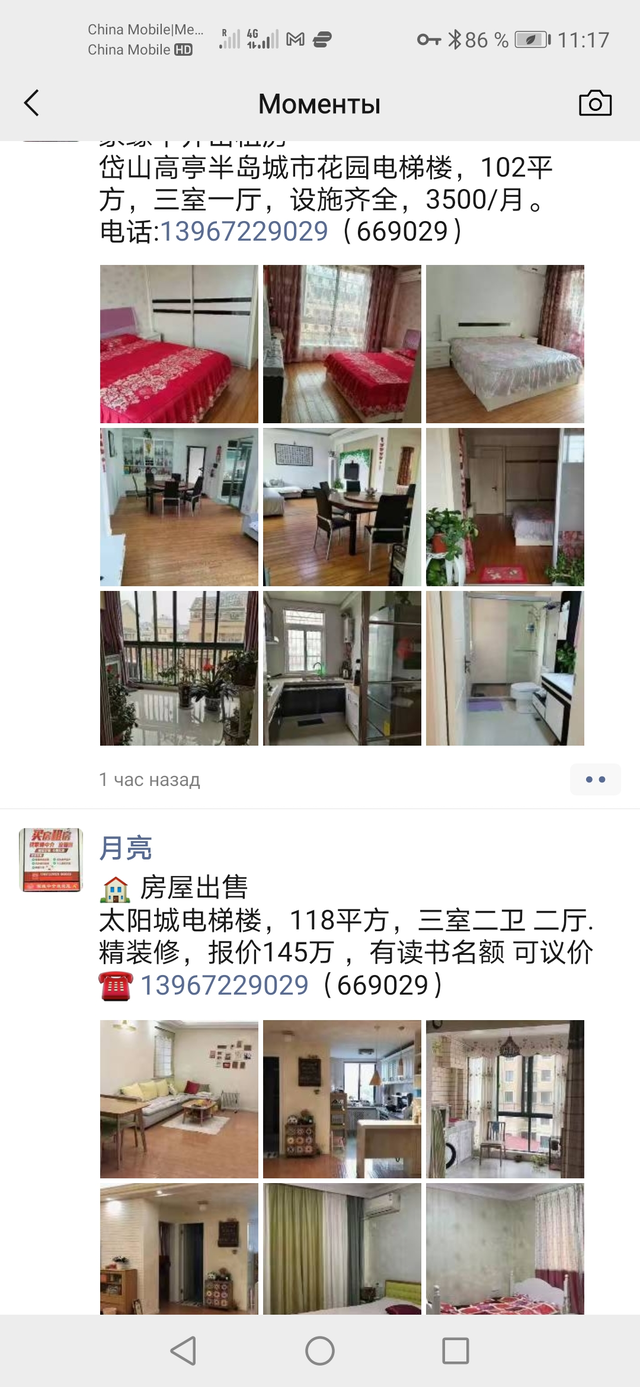This screenshot has height=1387, width=640.
Task: Enlarge the balcony photo with potted plants
Action: coord(179,668)
